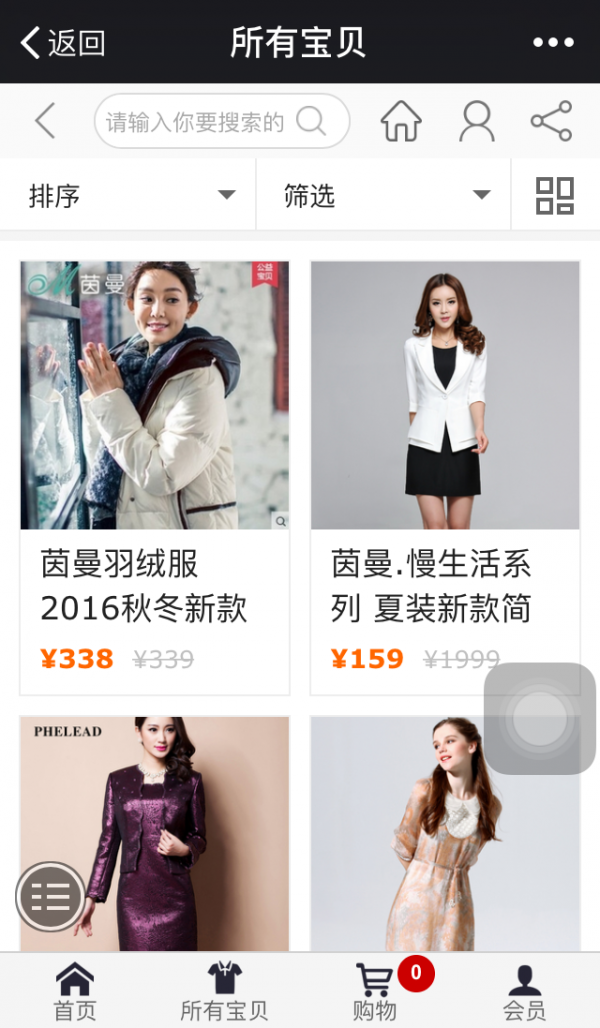Go to the shop home icon
600x1028 pixels.
pyautogui.click(x=401, y=122)
